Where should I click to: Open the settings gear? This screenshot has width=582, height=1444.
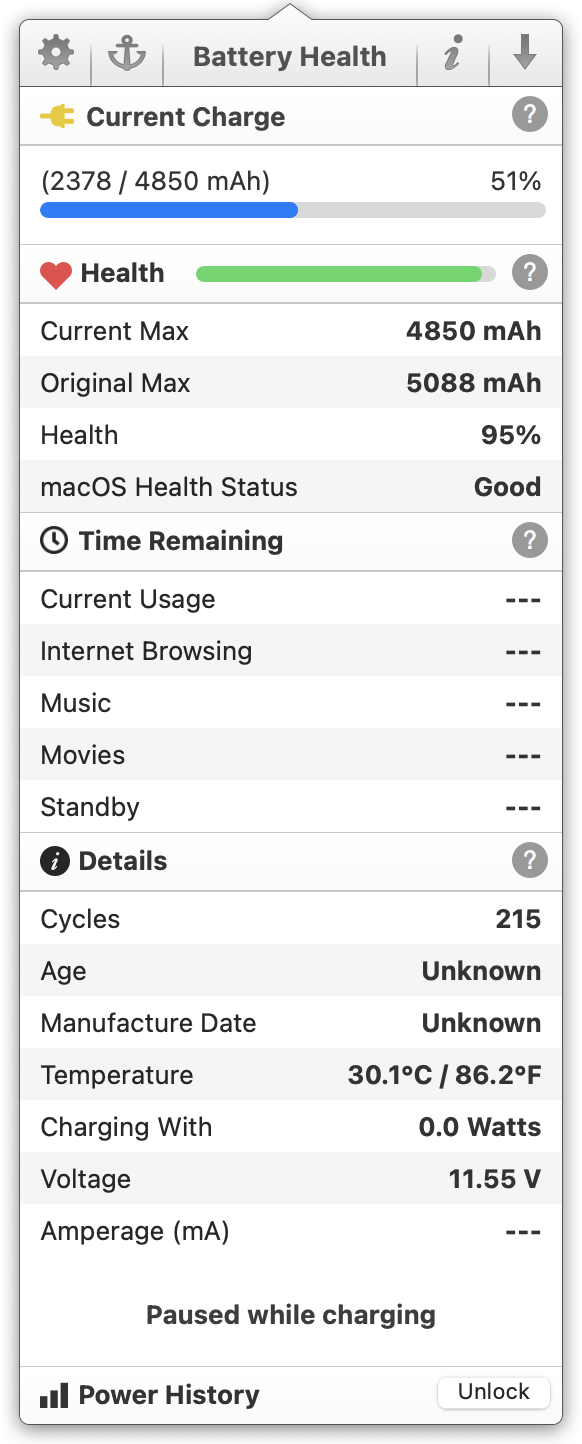click(x=55, y=54)
